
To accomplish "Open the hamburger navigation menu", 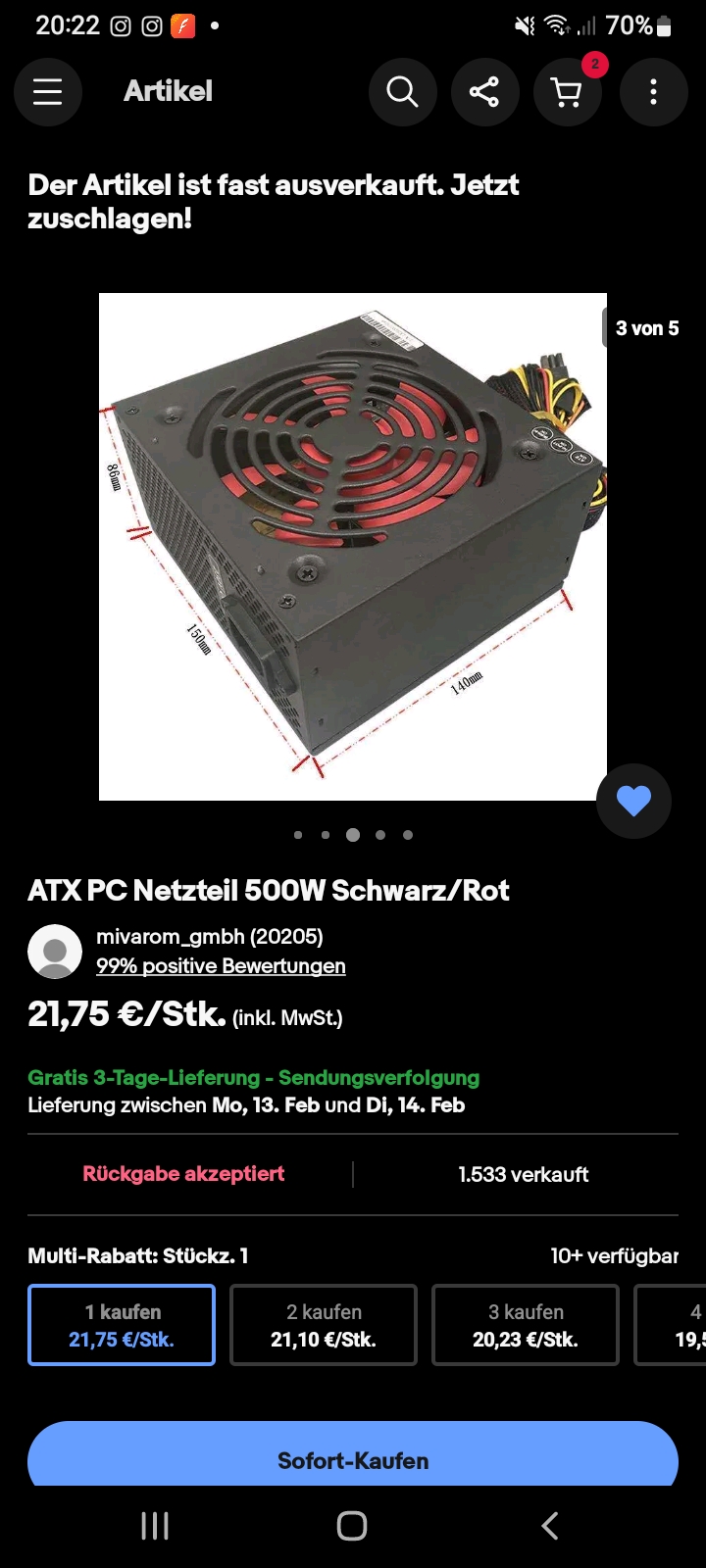I will tap(47, 91).
